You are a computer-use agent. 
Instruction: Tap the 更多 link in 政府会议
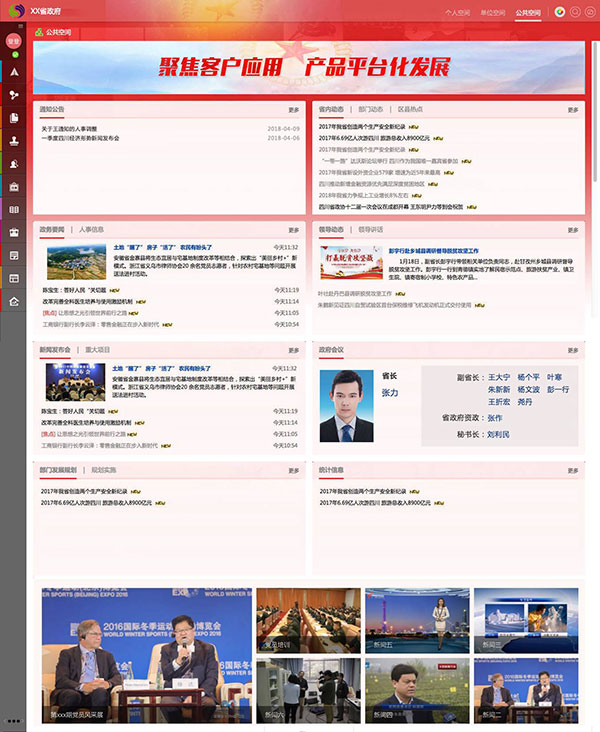[x=573, y=350]
